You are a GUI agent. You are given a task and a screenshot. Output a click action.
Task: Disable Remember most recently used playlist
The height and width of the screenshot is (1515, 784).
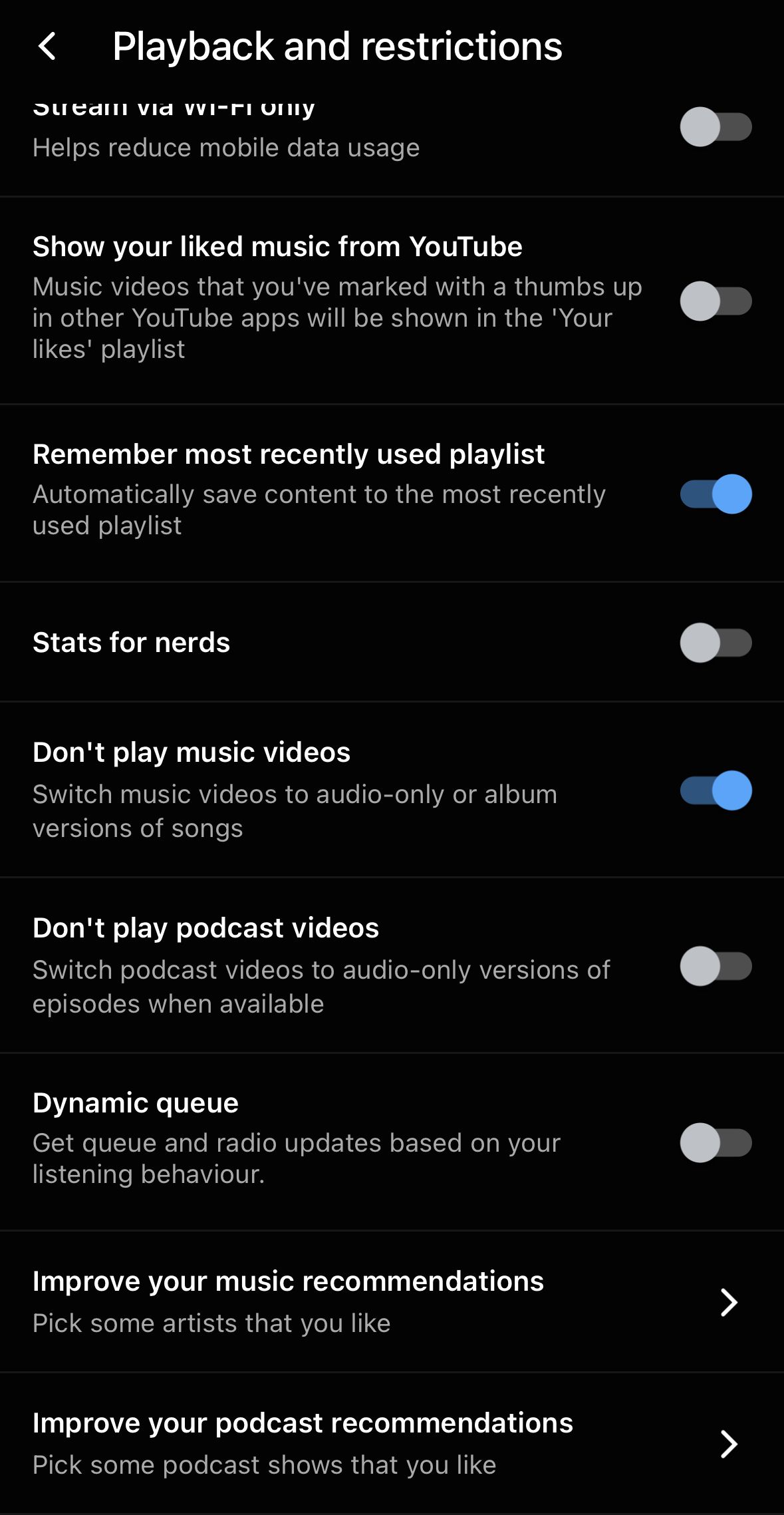click(x=716, y=494)
